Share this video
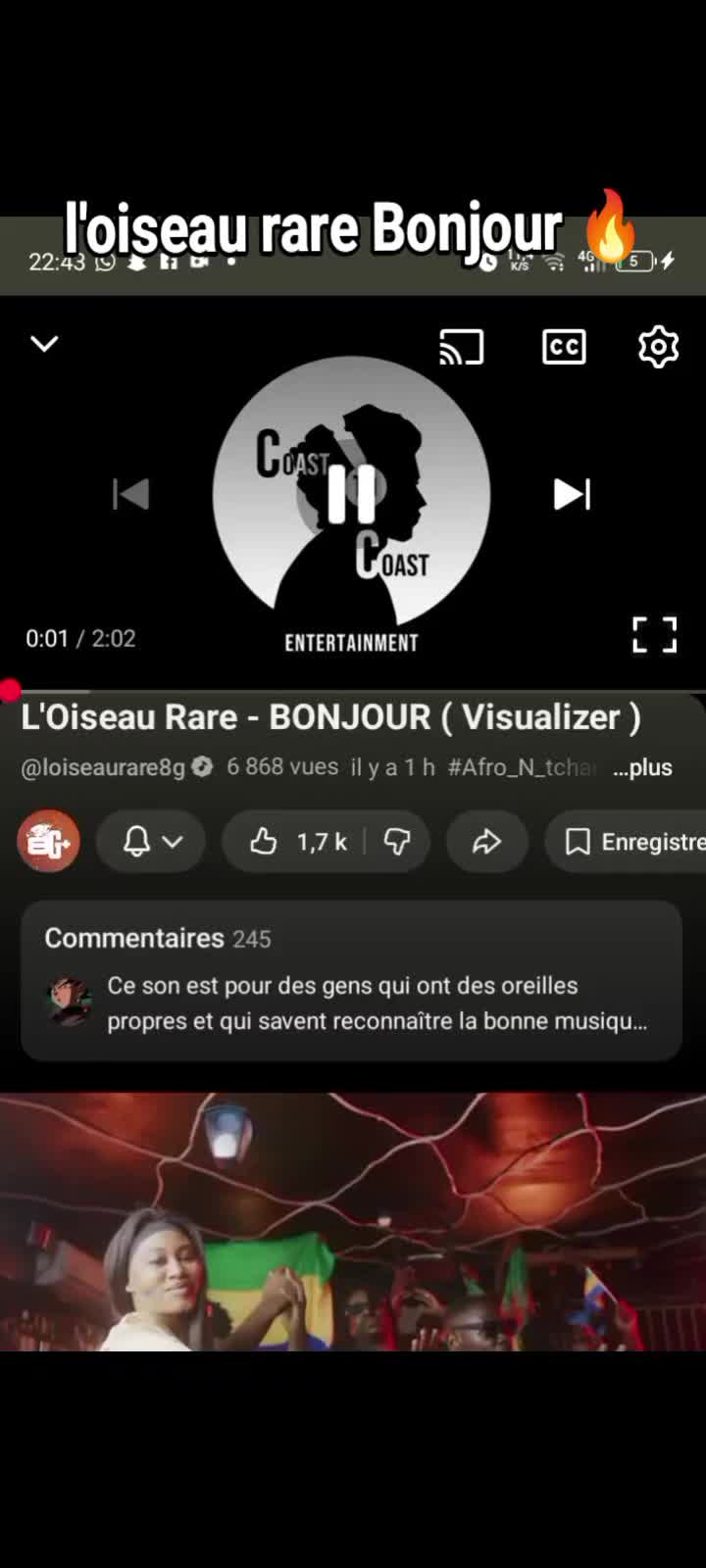 coord(486,842)
